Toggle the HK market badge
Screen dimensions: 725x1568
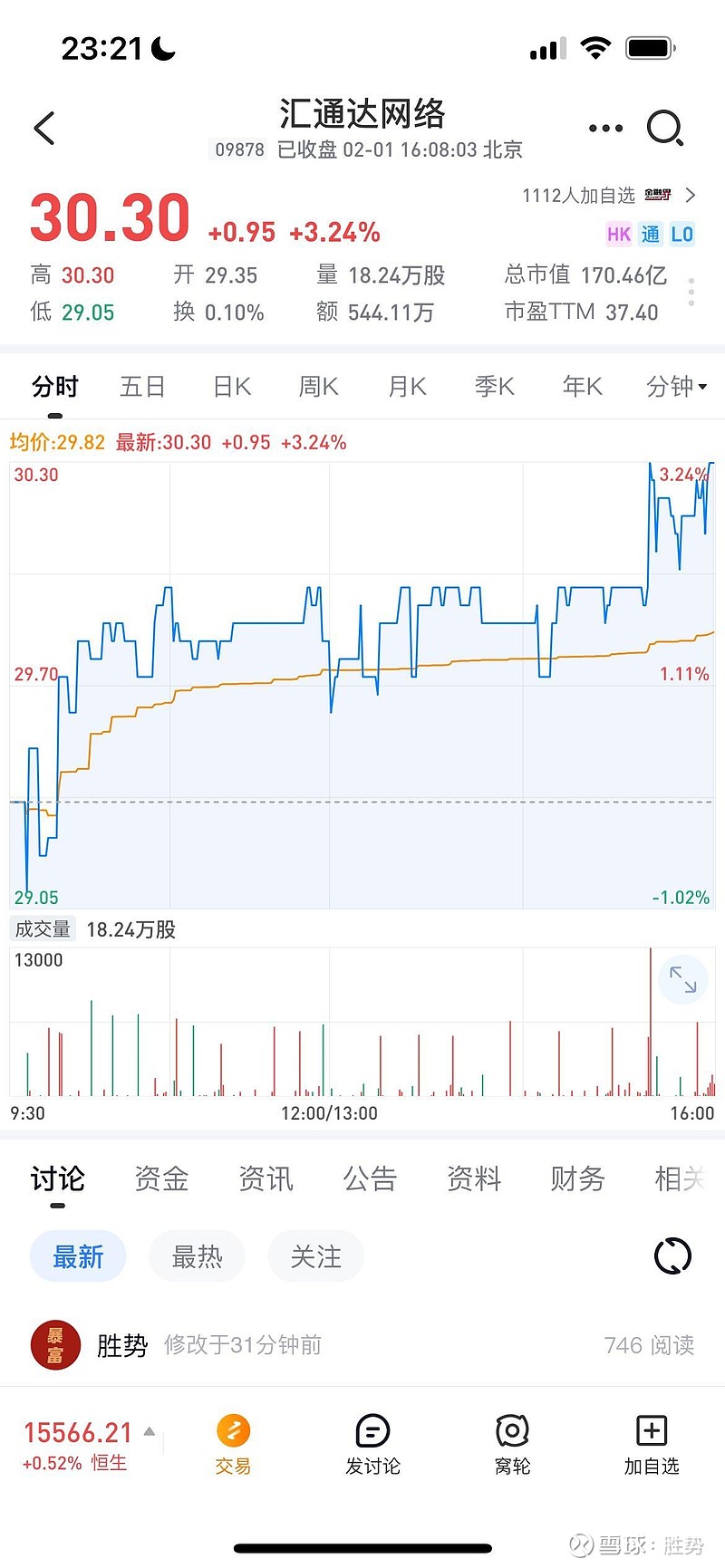pyautogui.click(x=621, y=235)
